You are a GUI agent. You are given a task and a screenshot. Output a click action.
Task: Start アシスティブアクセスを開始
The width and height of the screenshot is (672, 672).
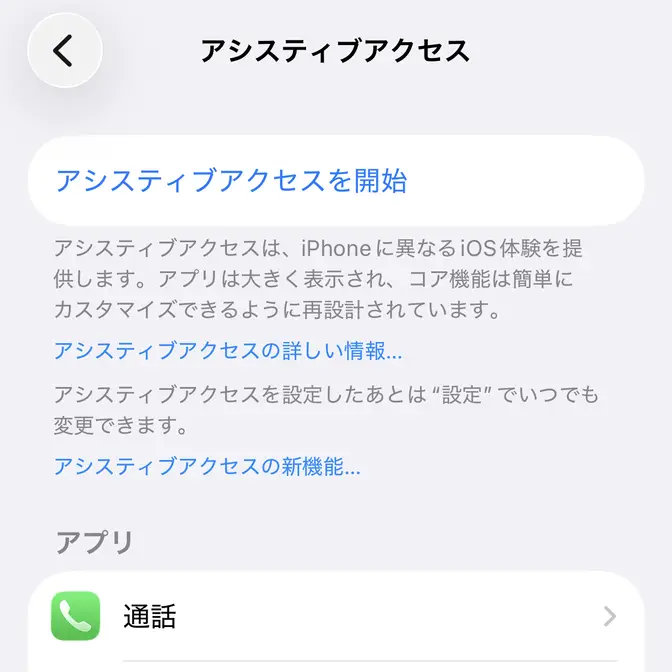[x=232, y=181]
